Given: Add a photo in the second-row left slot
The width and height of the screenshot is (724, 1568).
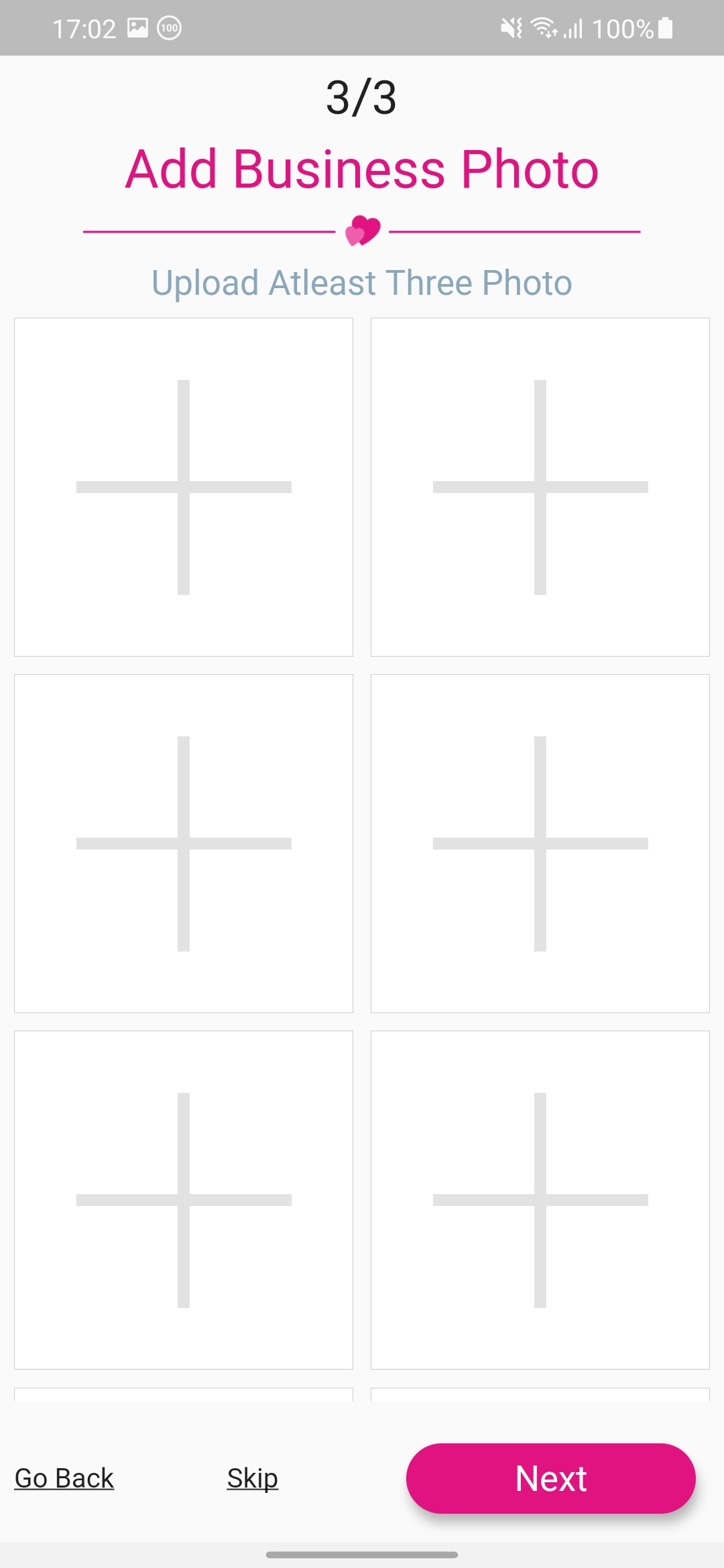Looking at the screenshot, I should coord(184,844).
